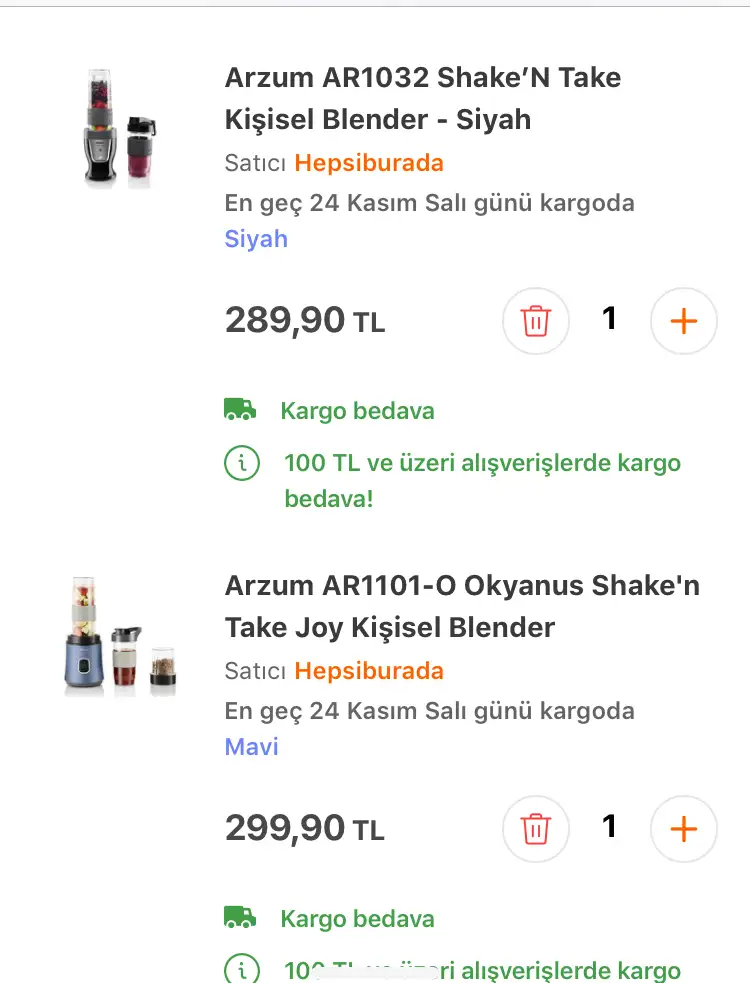Open seller Hepsiburada for the AR1101-O blender

pyautogui.click(x=369, y=671)
